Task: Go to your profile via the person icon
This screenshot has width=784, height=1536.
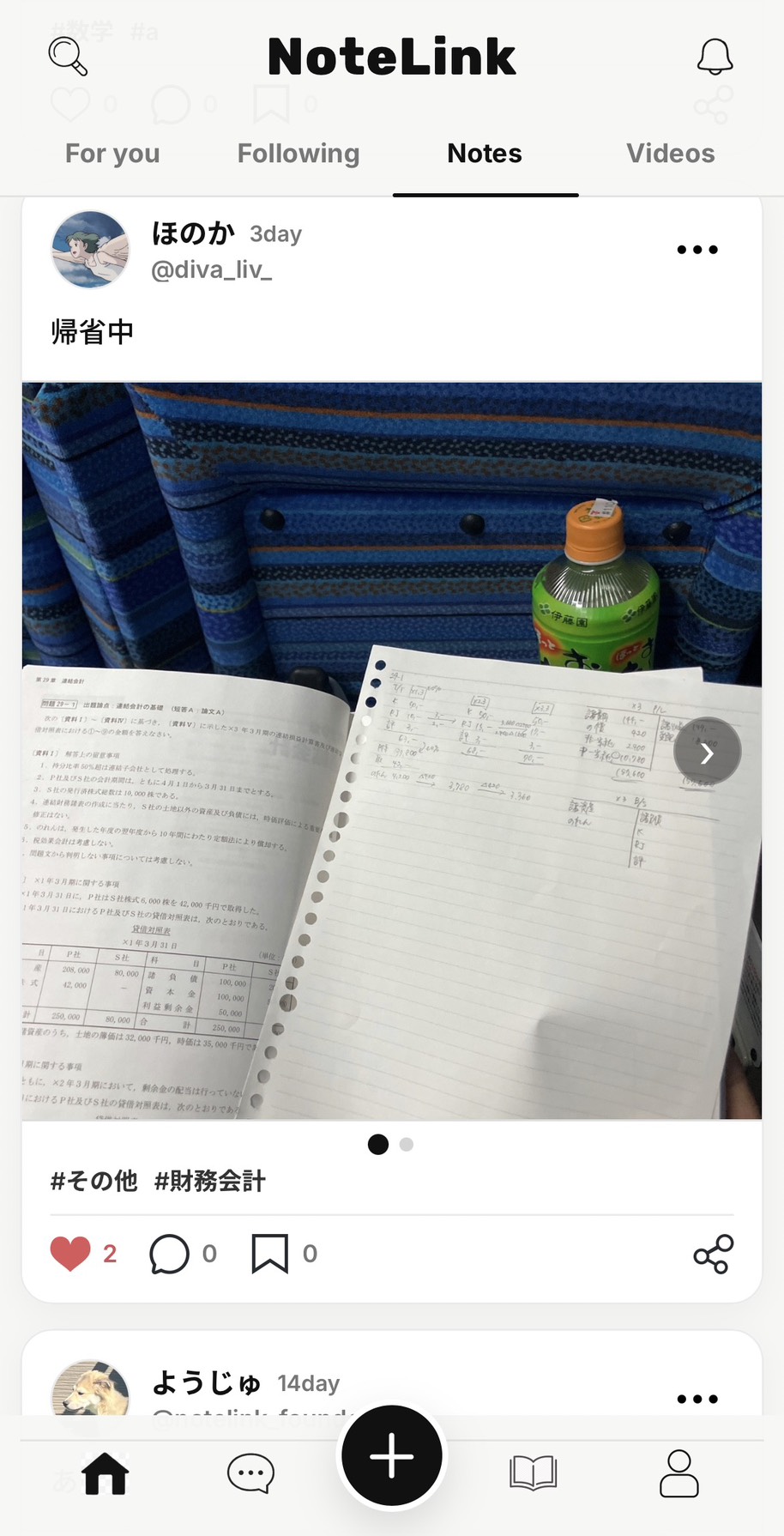Action: click(678, 1473)
